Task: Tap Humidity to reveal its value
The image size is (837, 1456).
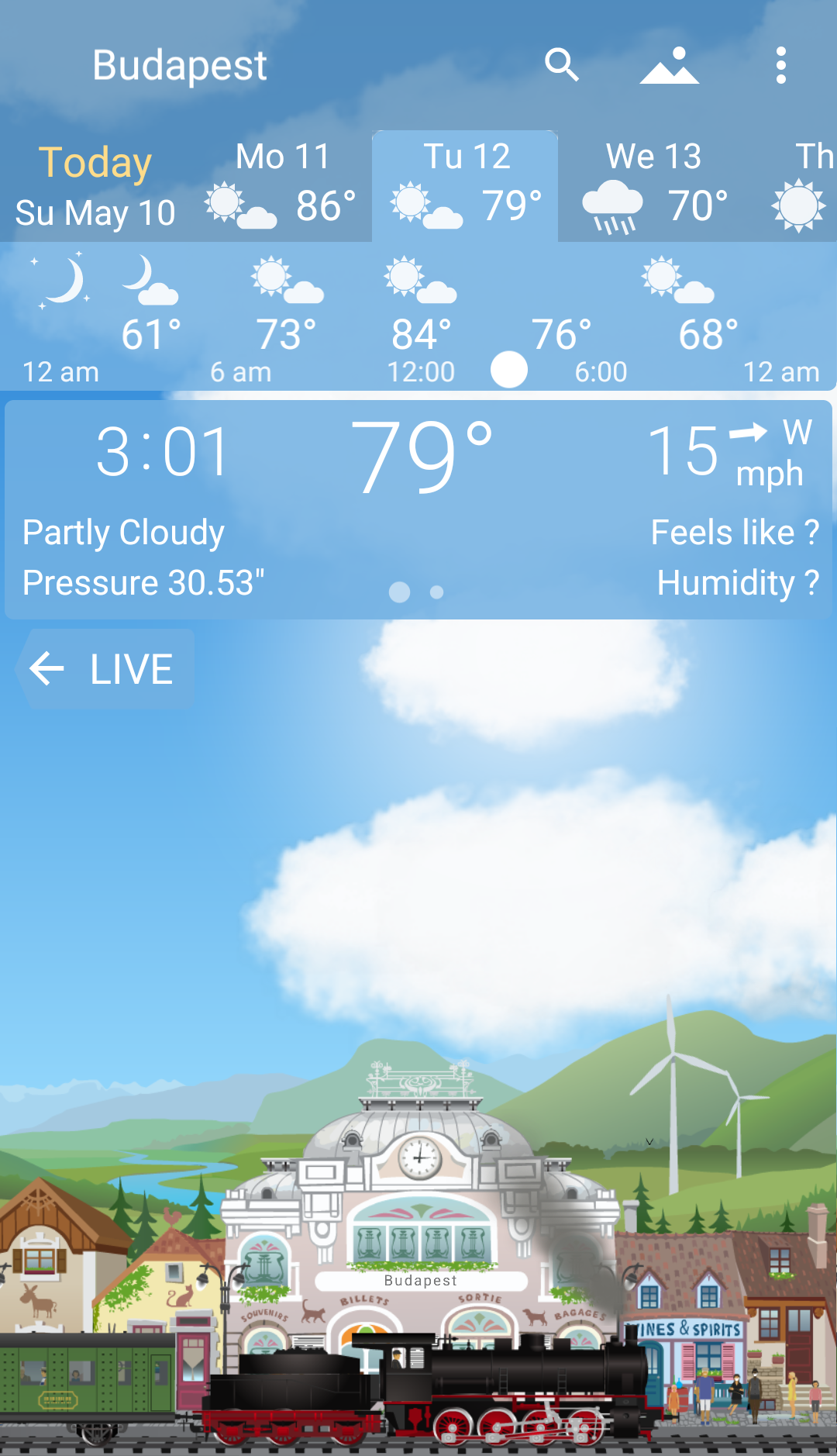Action: [736, 582]
